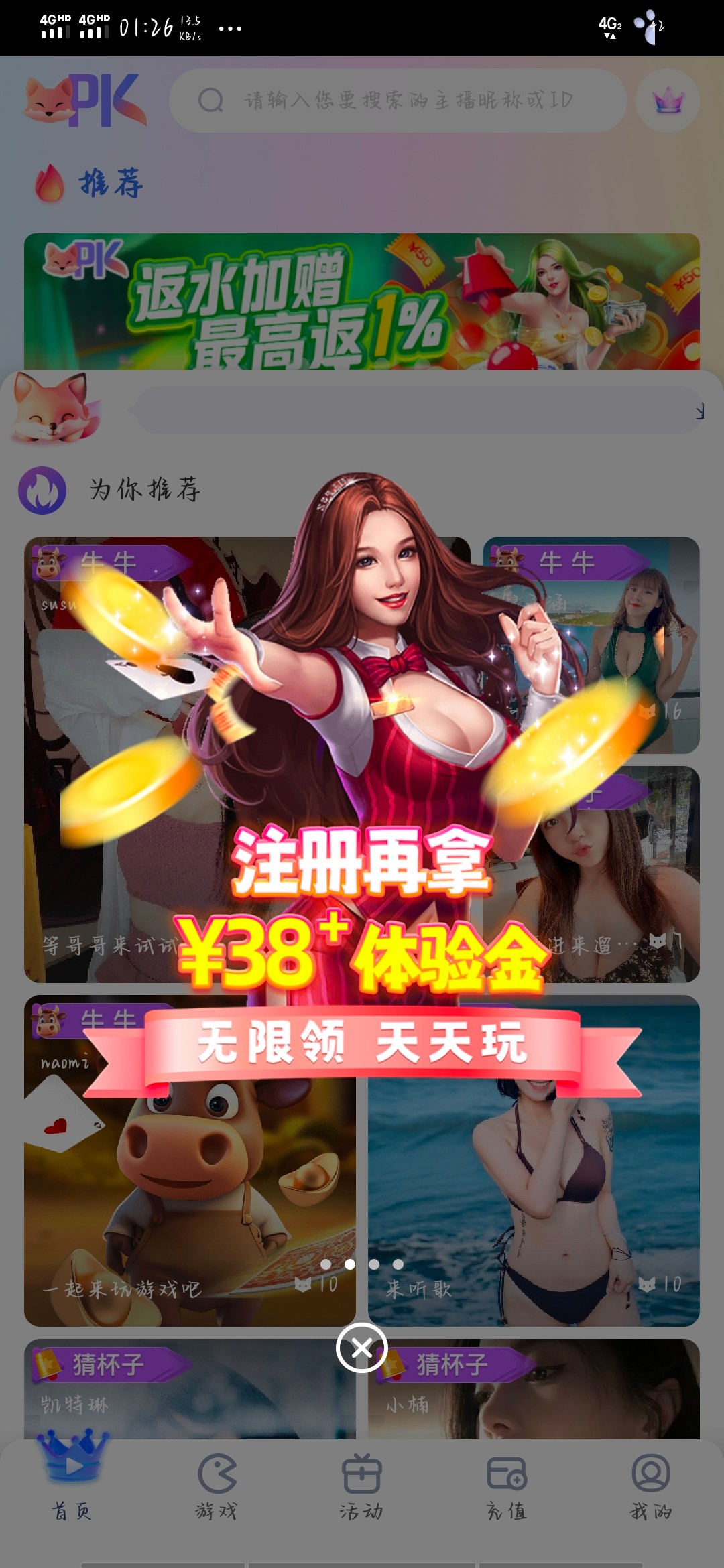The image size is (724, 1568).
Task: Close the ¥38 registration bonus popup
Action: pyautogui.click(x=362, y=1348)
